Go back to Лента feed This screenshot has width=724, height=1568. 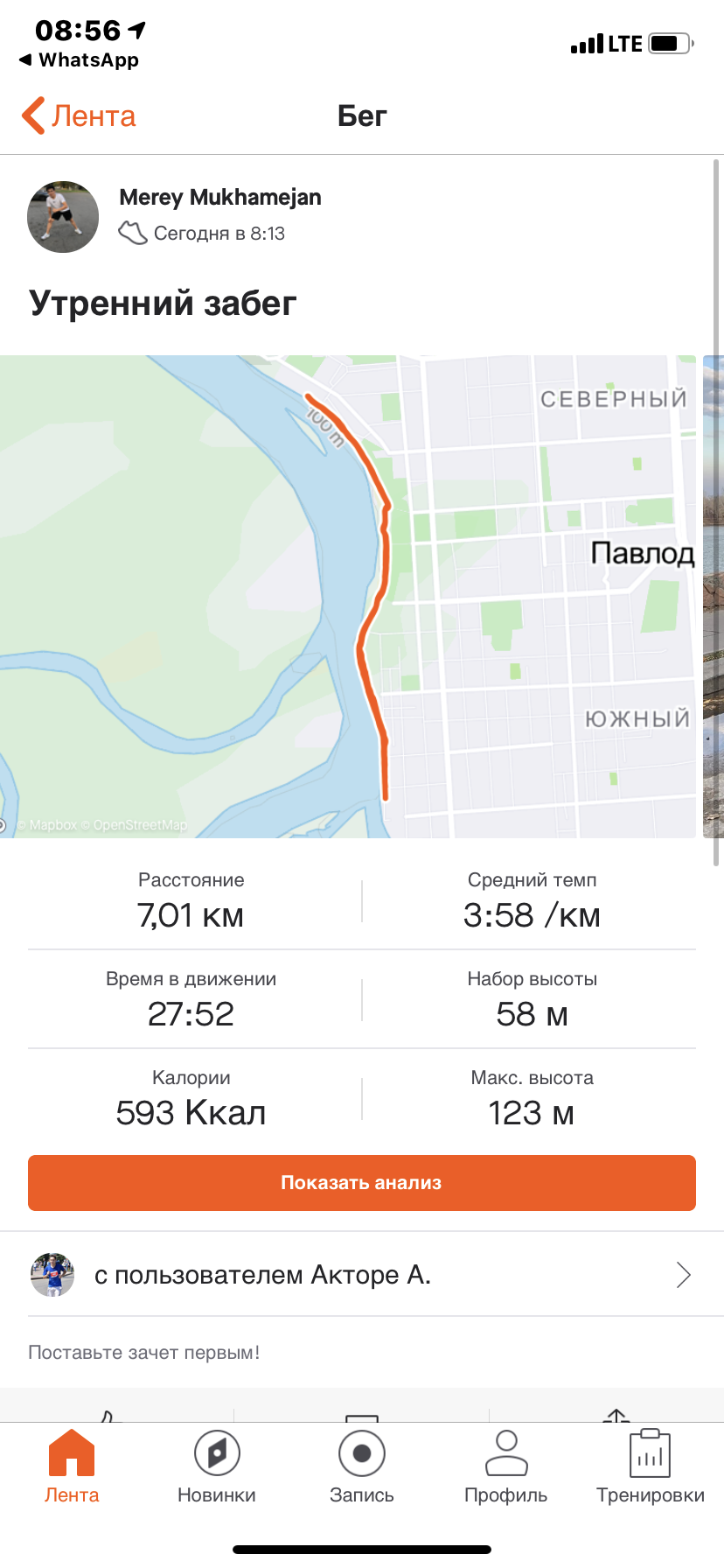point(80,116)
